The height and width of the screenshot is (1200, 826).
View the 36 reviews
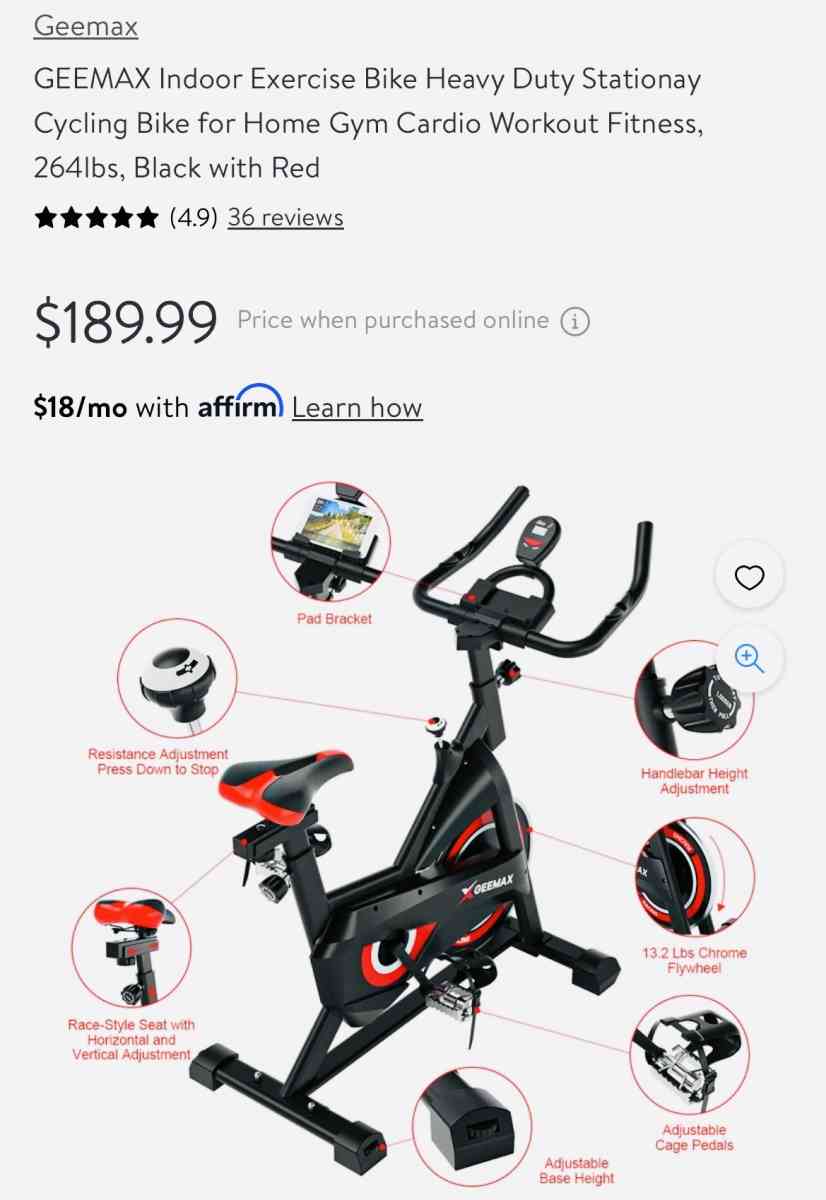click(285, 217)
